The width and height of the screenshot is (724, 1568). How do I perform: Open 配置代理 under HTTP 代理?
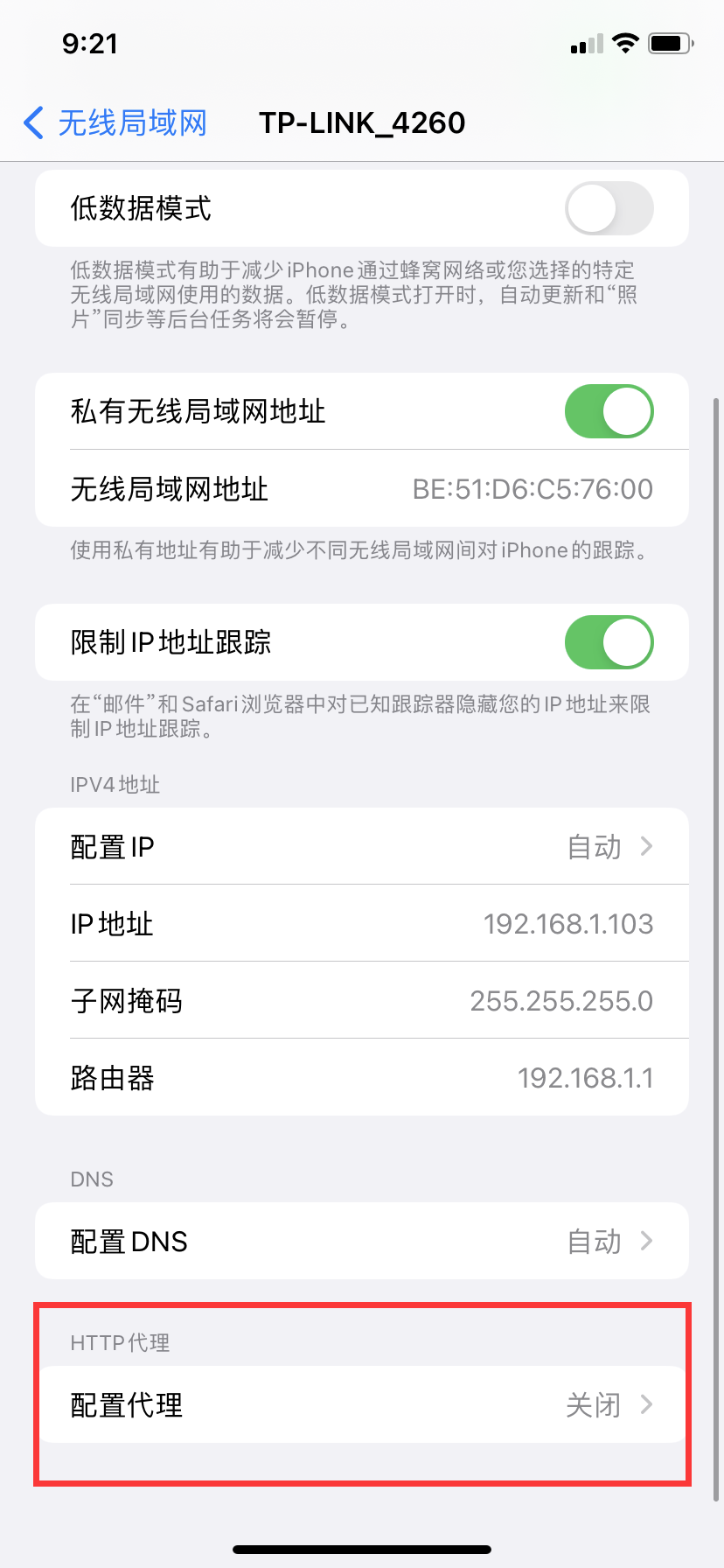coord(362,1404)
